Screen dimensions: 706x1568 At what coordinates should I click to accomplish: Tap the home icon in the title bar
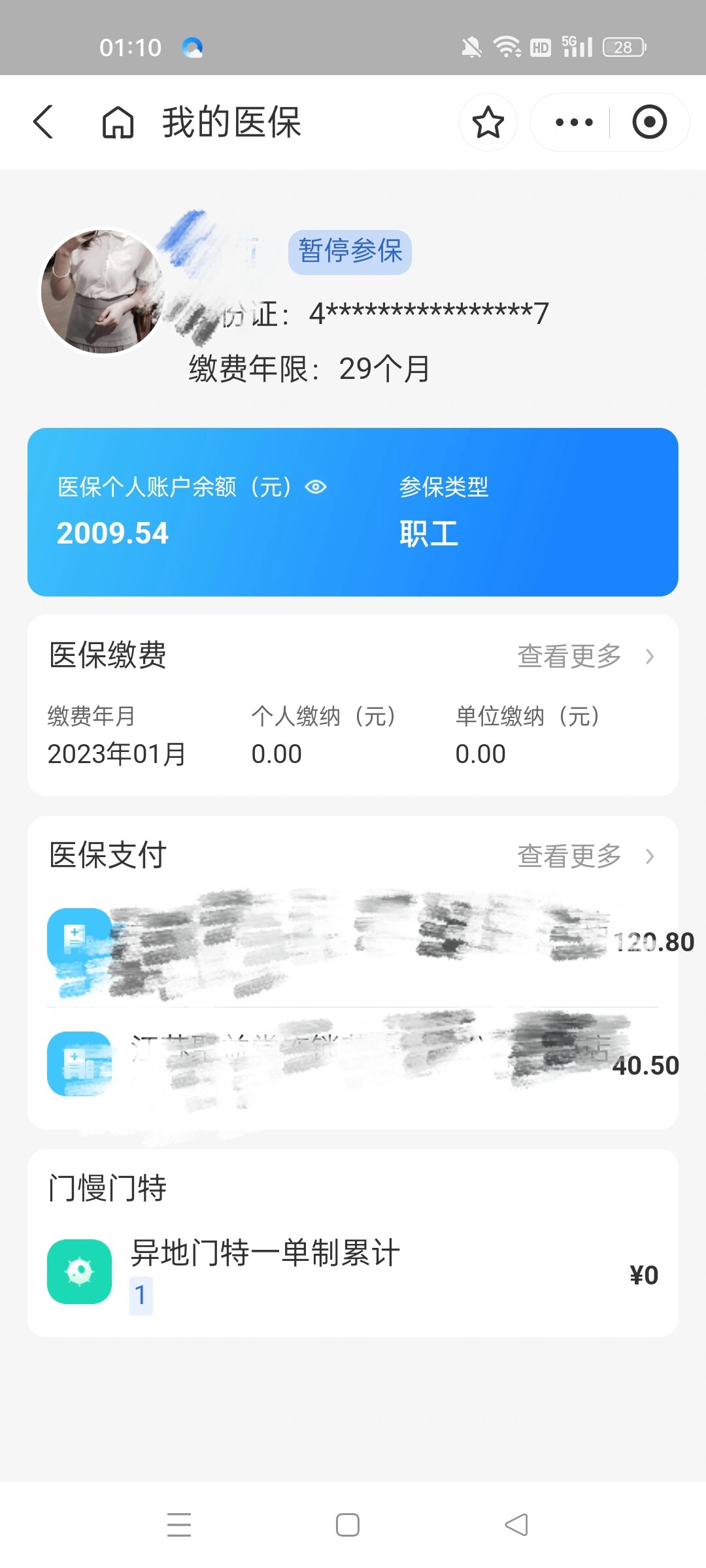115,122
